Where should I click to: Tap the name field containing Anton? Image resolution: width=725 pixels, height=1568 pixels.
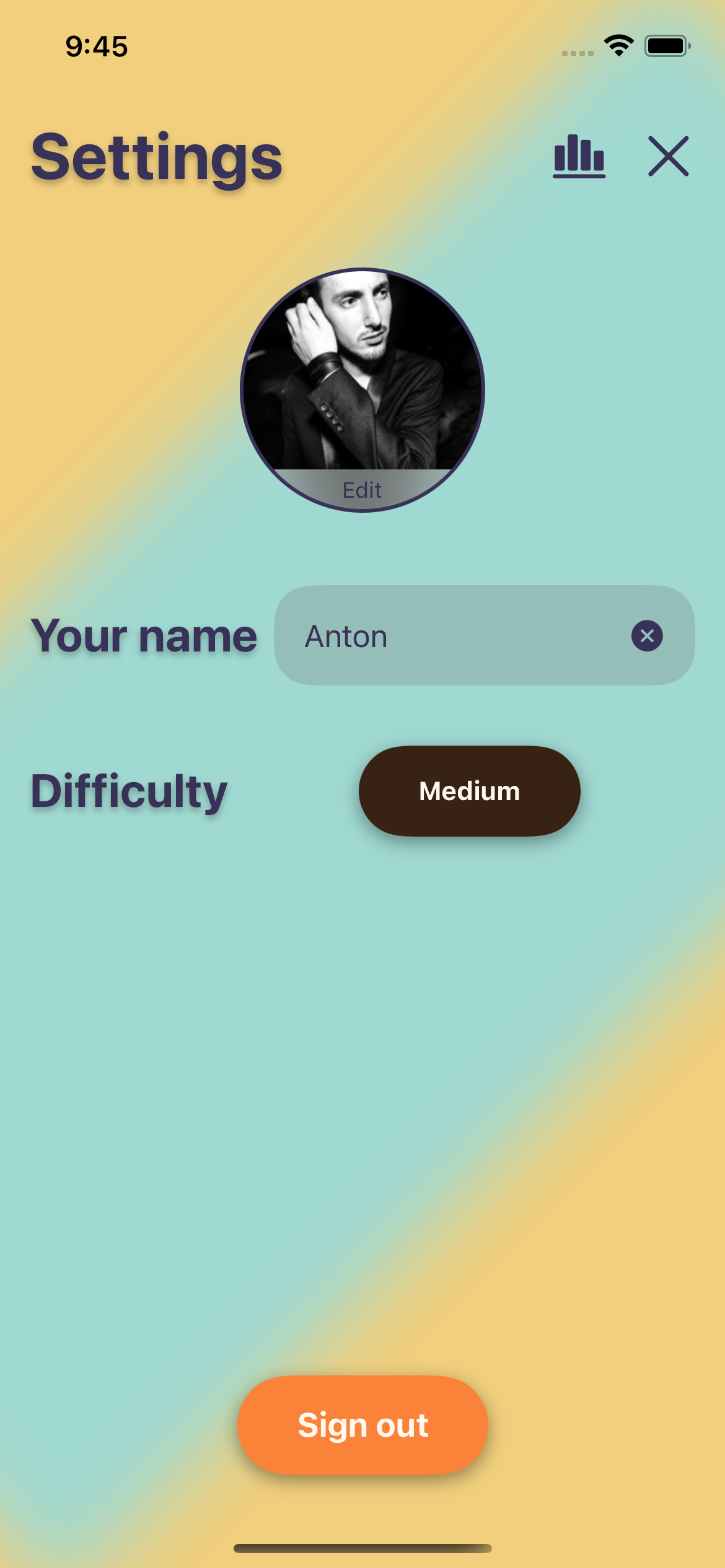click(x=459, y=636)
